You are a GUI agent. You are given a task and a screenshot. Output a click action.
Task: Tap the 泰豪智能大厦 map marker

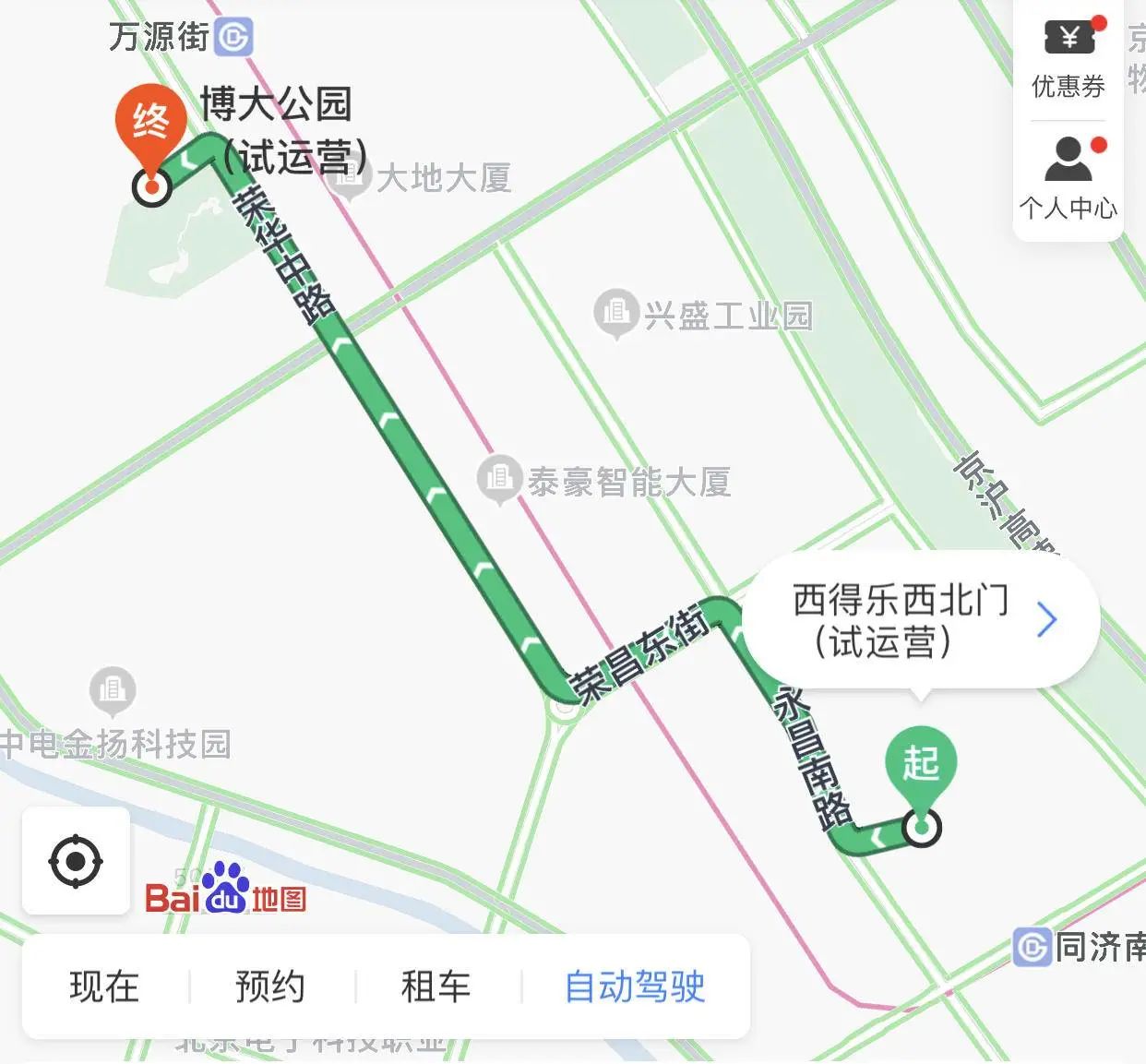499,479
